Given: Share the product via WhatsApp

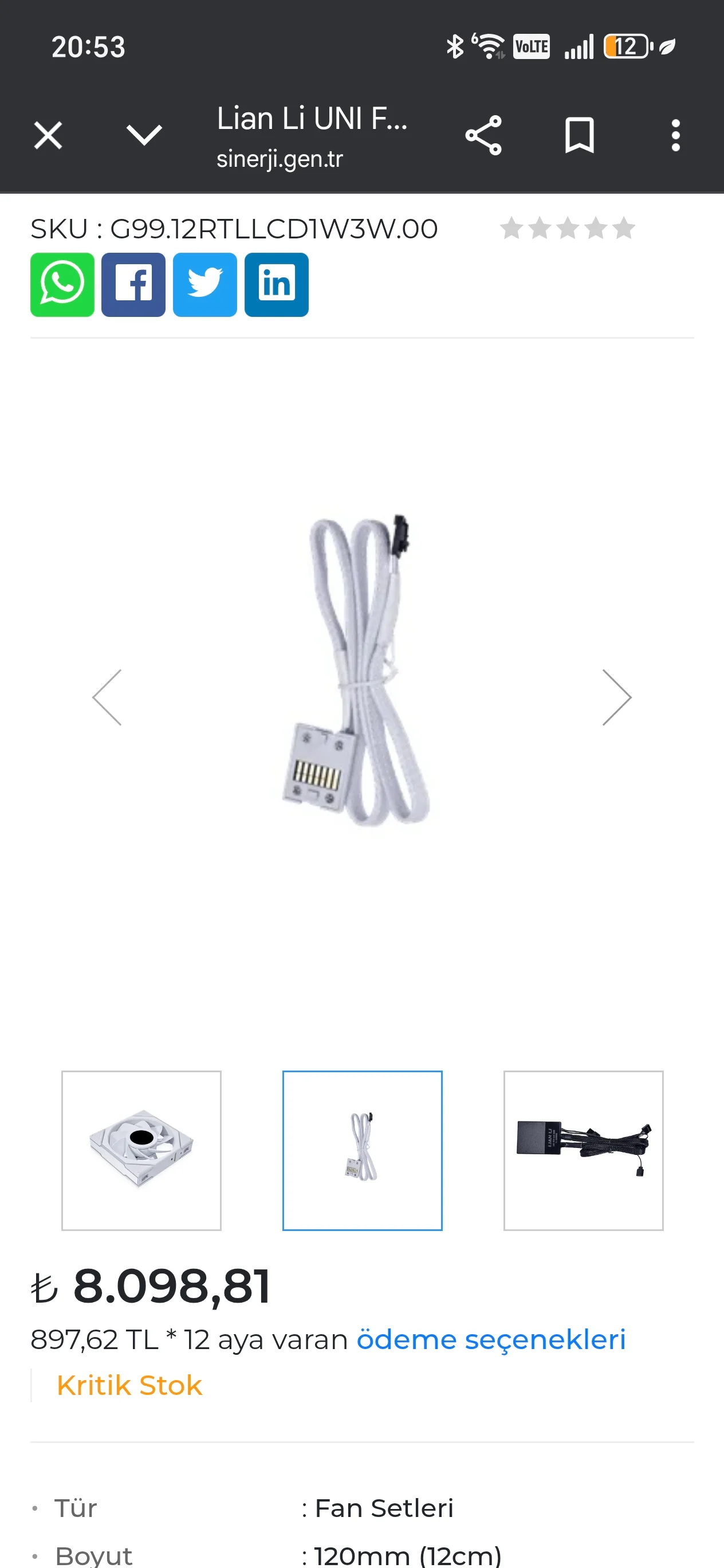Looking at the screenshot, I should [62, 285].
